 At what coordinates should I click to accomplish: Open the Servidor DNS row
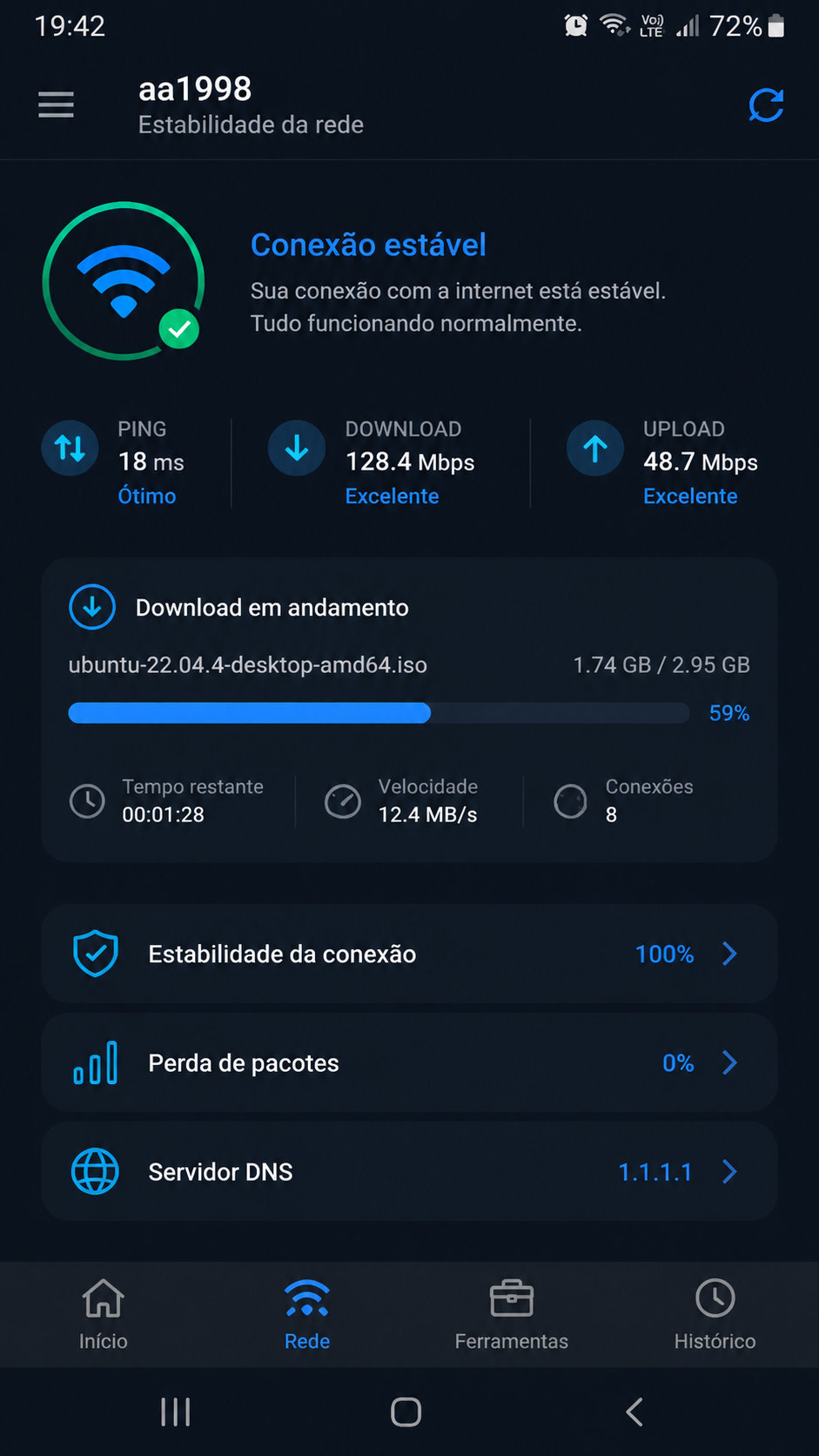coord(409,1171)
